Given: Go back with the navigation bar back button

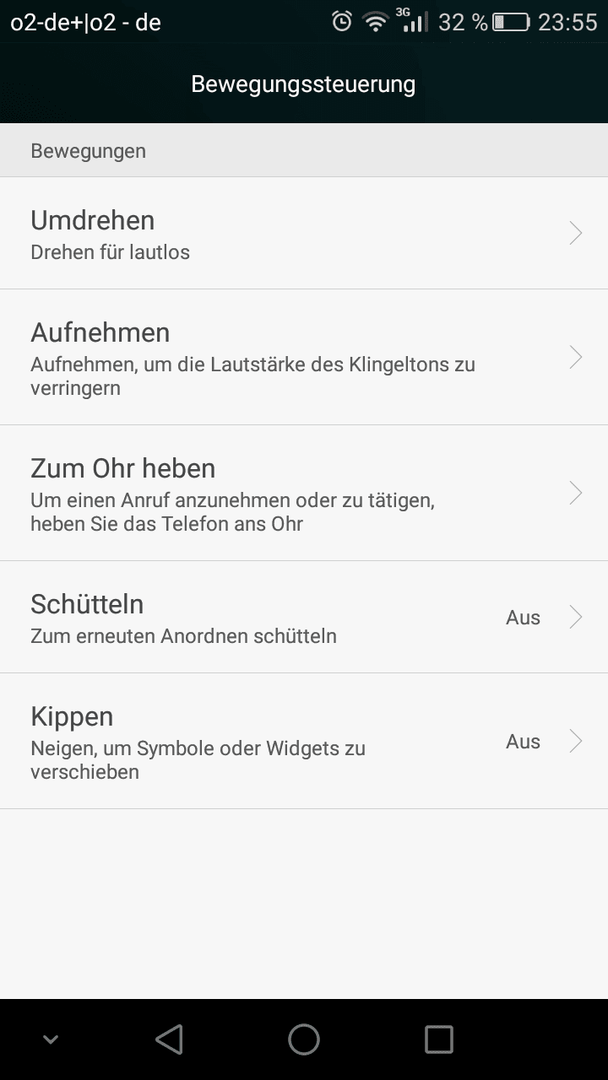Looking at the screenshot, I should [x=169, y=1039].
